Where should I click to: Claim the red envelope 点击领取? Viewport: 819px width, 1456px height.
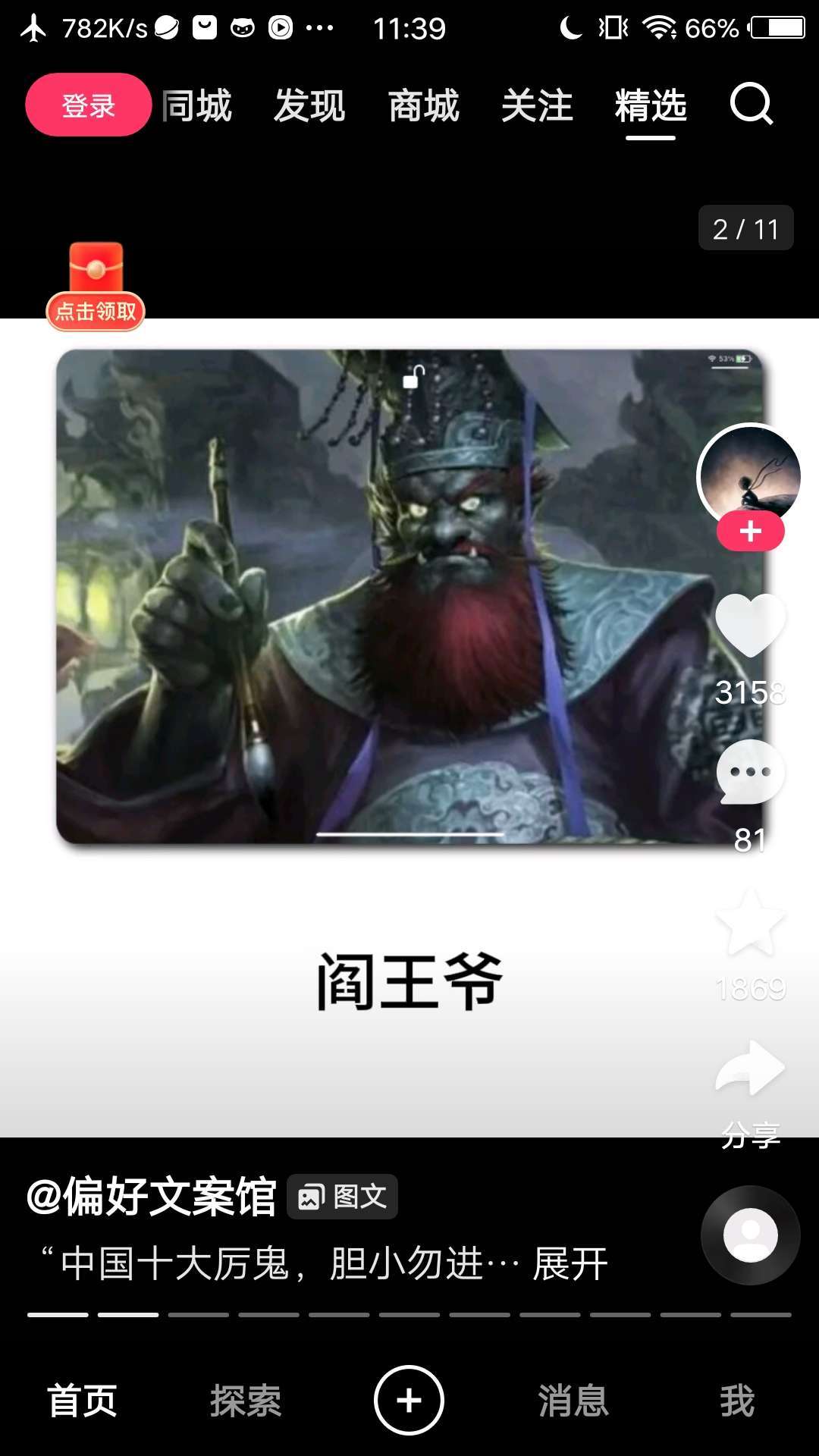point(96,288)
